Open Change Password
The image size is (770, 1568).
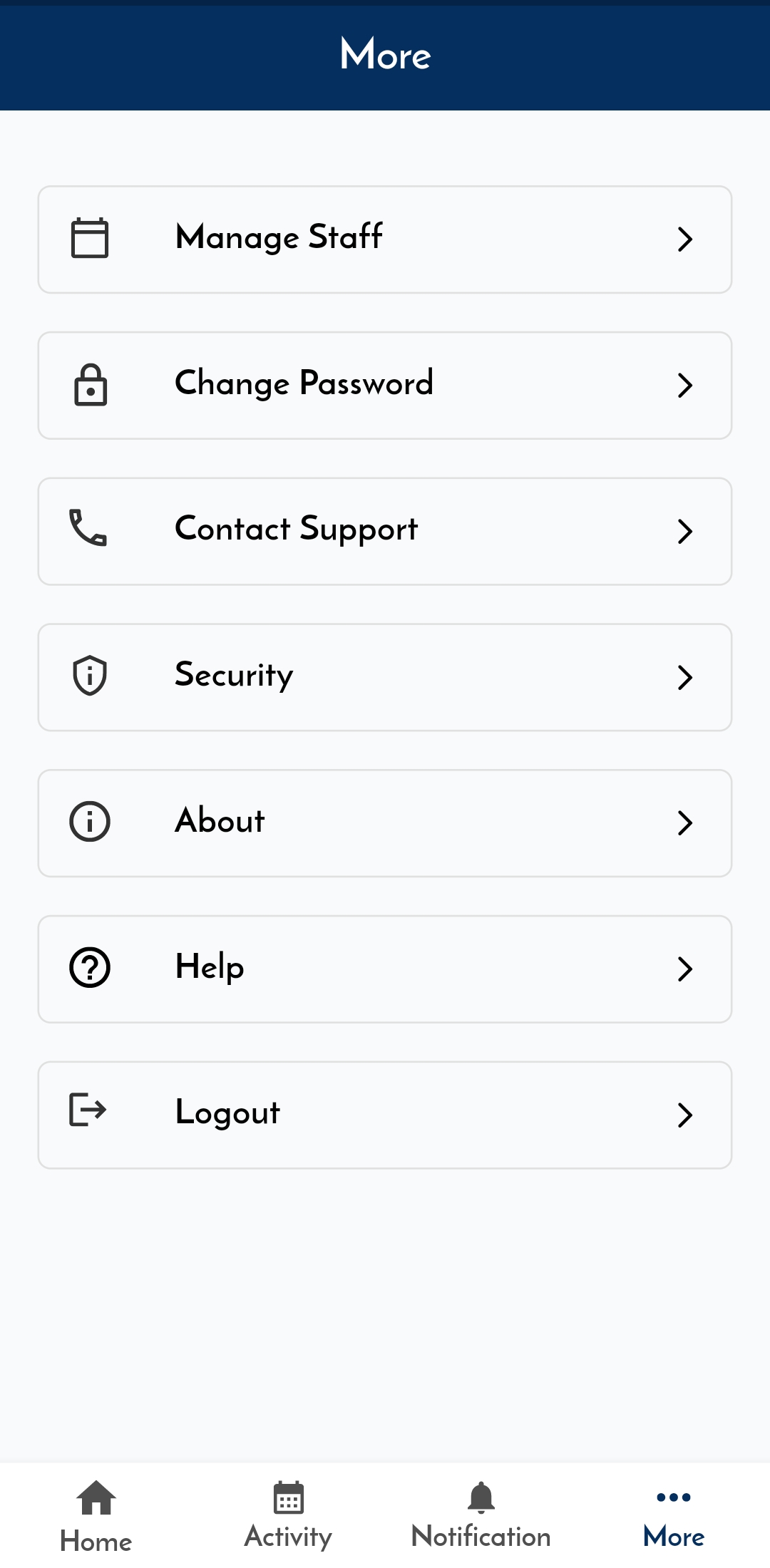[385, 385]
